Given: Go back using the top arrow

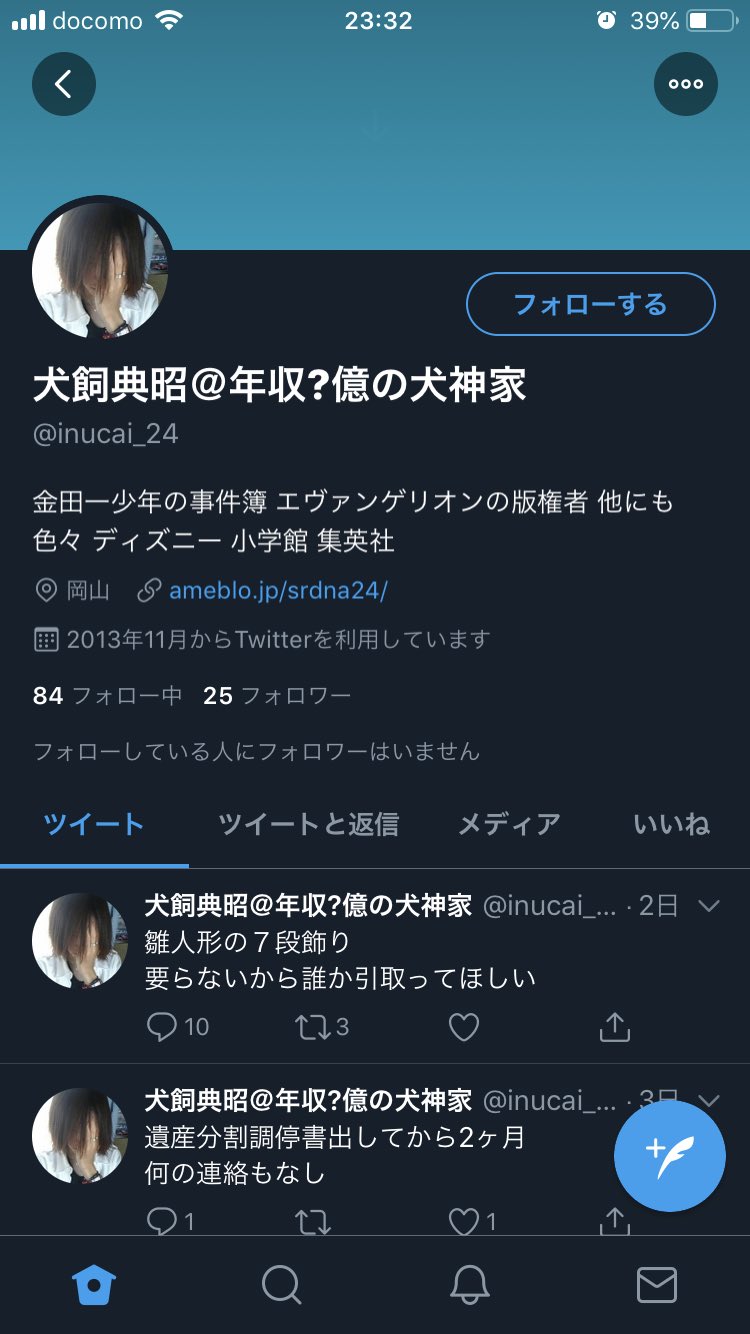Looking at the screenshot, I should click(x=64, y=84).
